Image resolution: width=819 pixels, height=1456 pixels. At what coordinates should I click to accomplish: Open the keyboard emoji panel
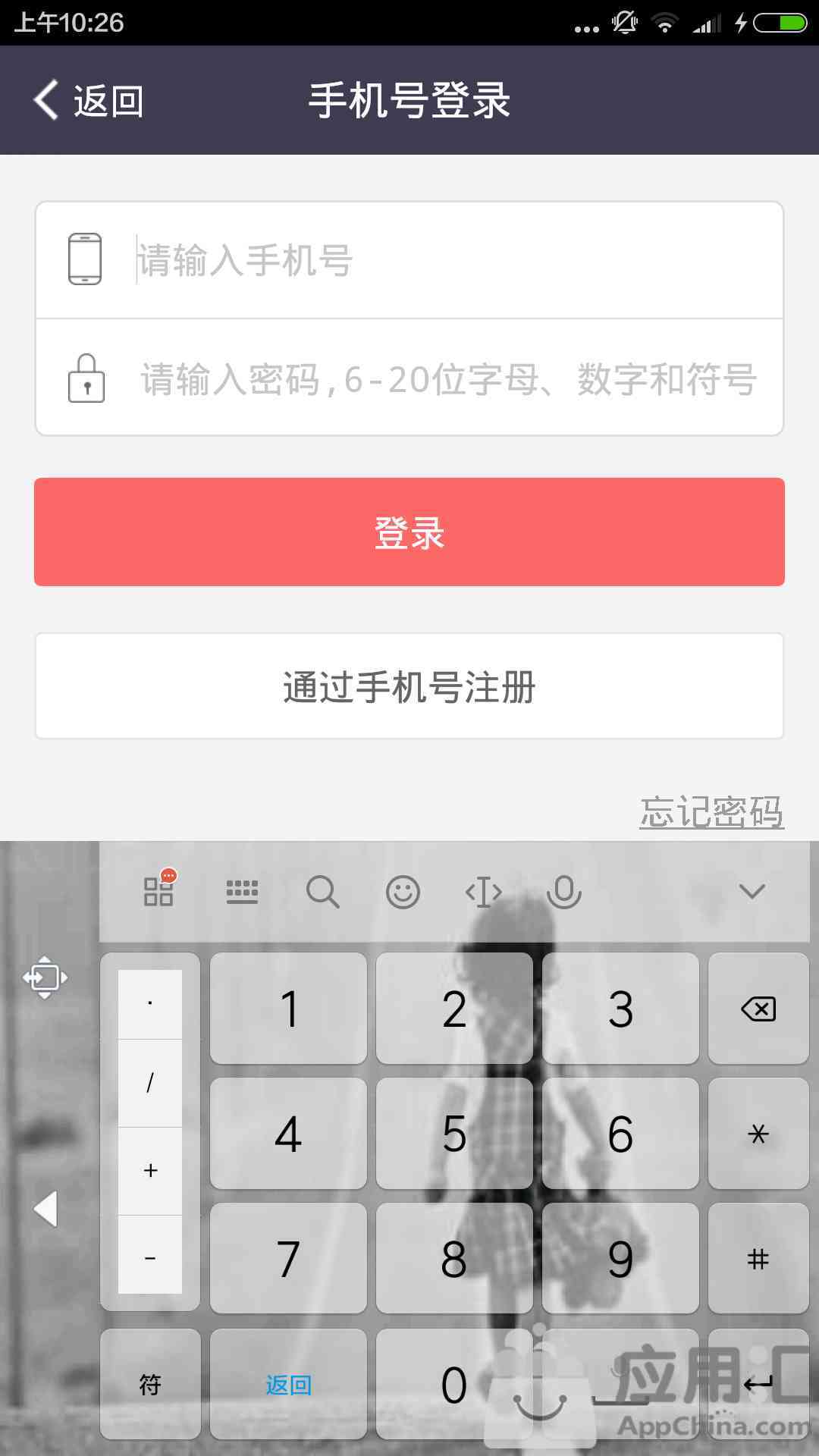click(403, 893)
